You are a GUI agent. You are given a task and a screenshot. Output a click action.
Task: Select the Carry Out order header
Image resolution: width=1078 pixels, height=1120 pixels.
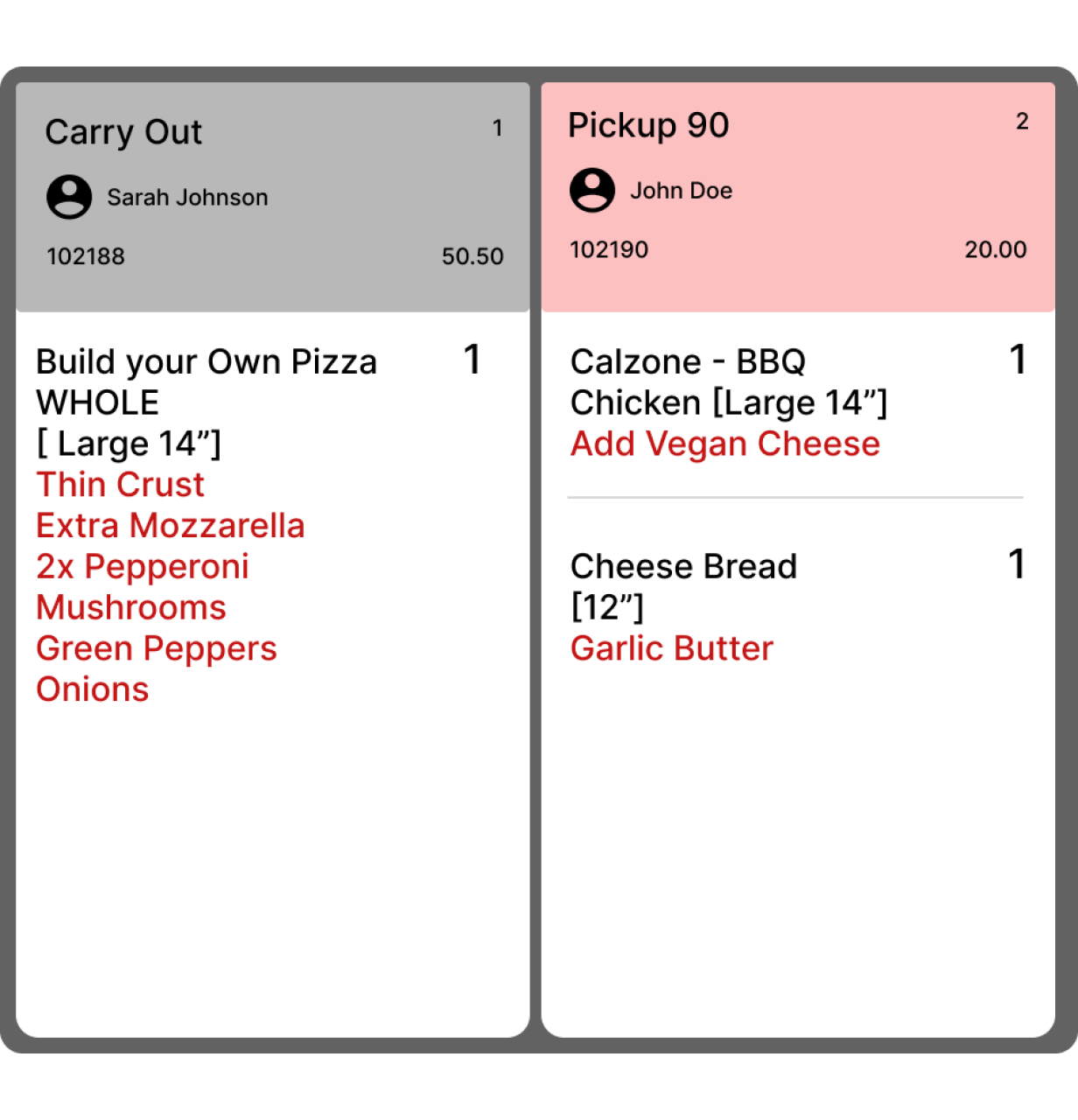[x=123, y=131]
